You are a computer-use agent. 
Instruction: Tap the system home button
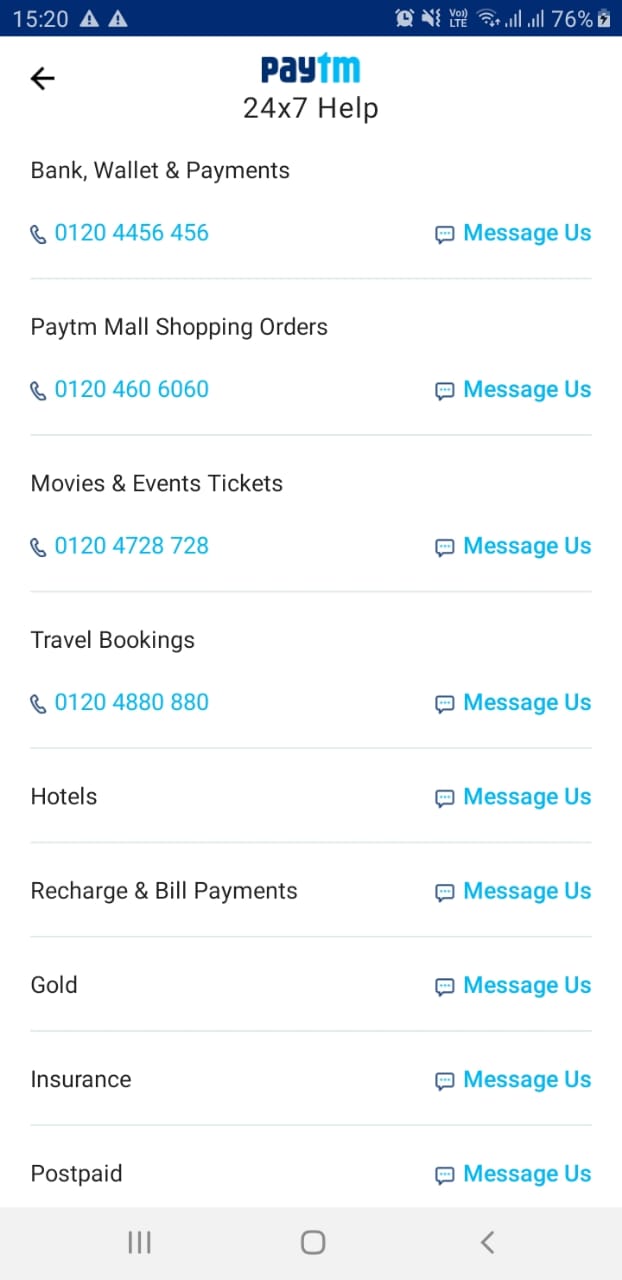coord(313,1242)
